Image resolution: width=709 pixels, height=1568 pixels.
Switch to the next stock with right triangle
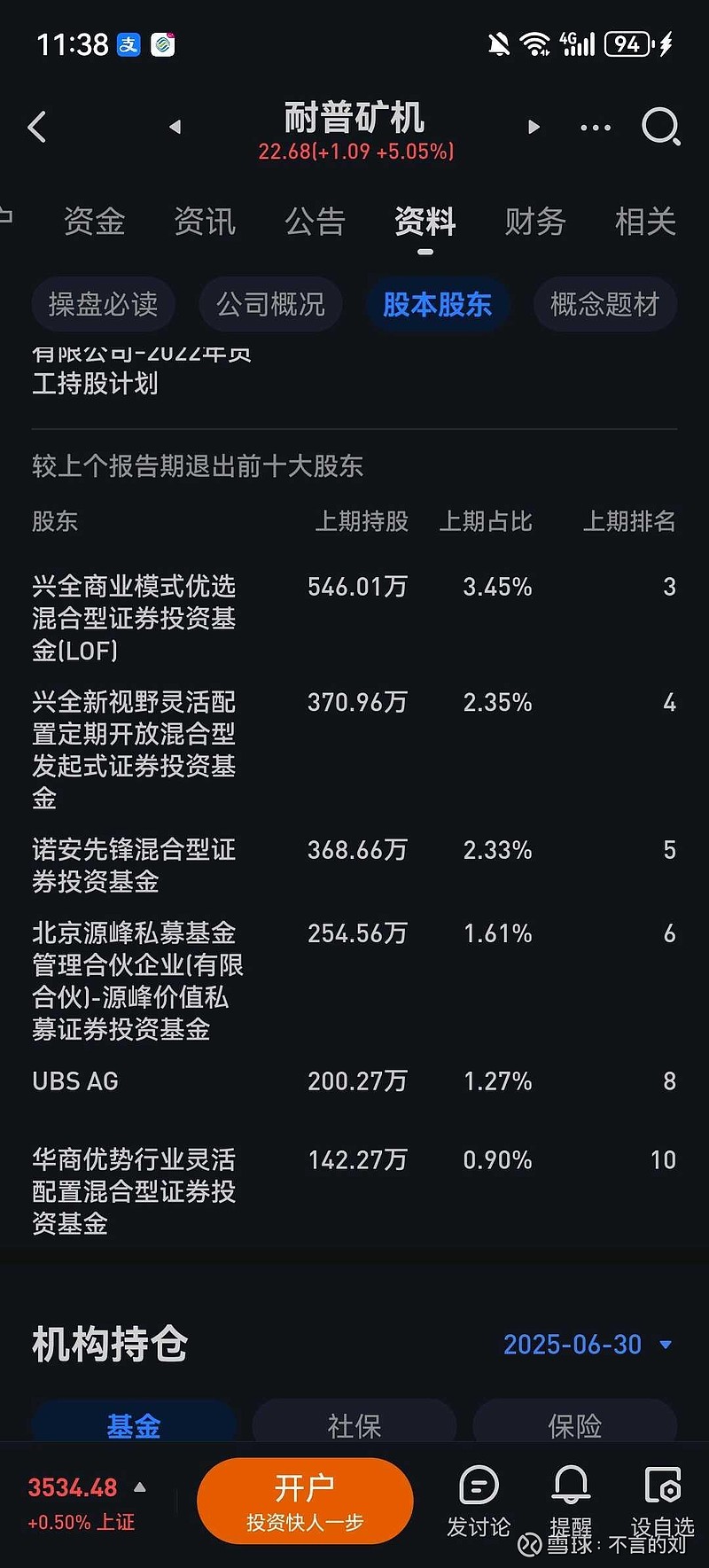pyautogui.click(x=534, y=128)
